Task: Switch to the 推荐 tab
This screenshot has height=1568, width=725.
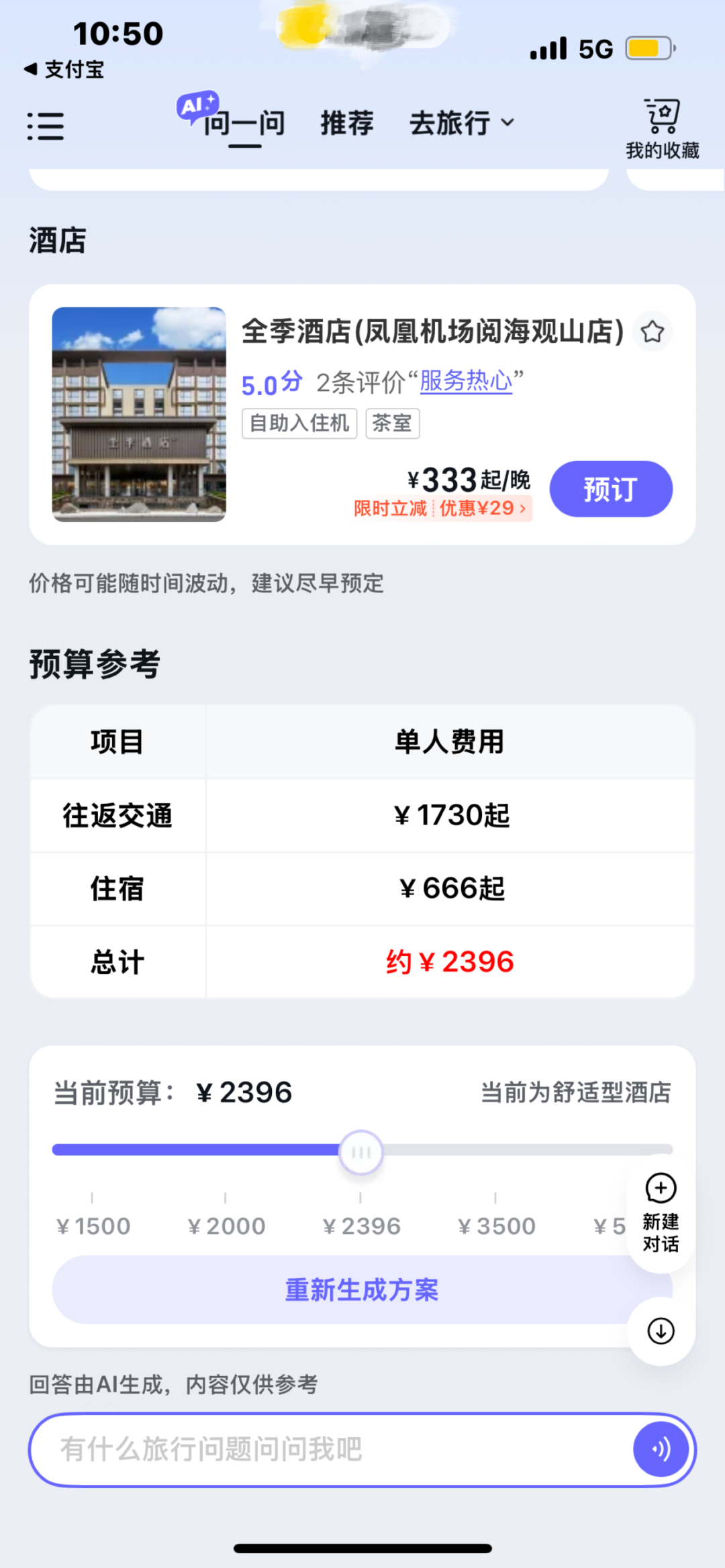Action: [x=346, y=123]
